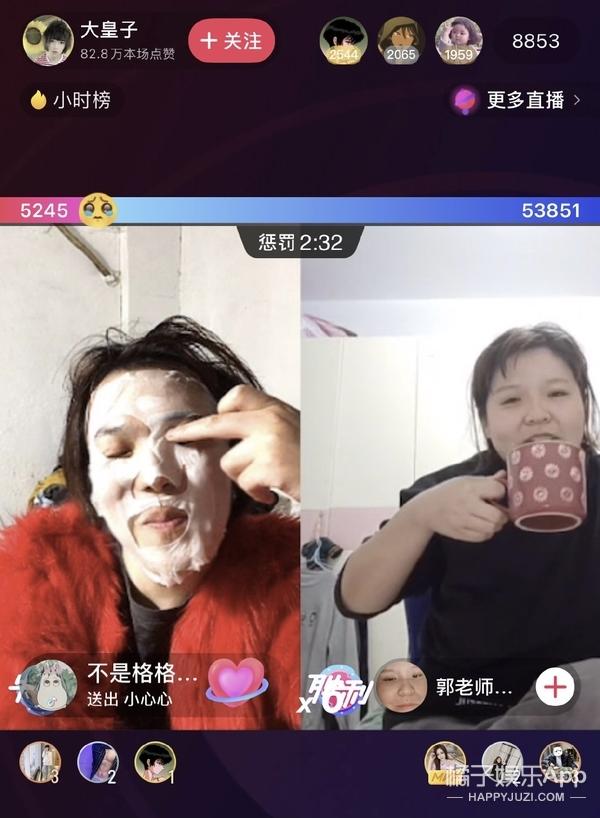This screenshot has height=818, width=600.
Task: View second gifter with 2065 points
Action: point(400,41)
